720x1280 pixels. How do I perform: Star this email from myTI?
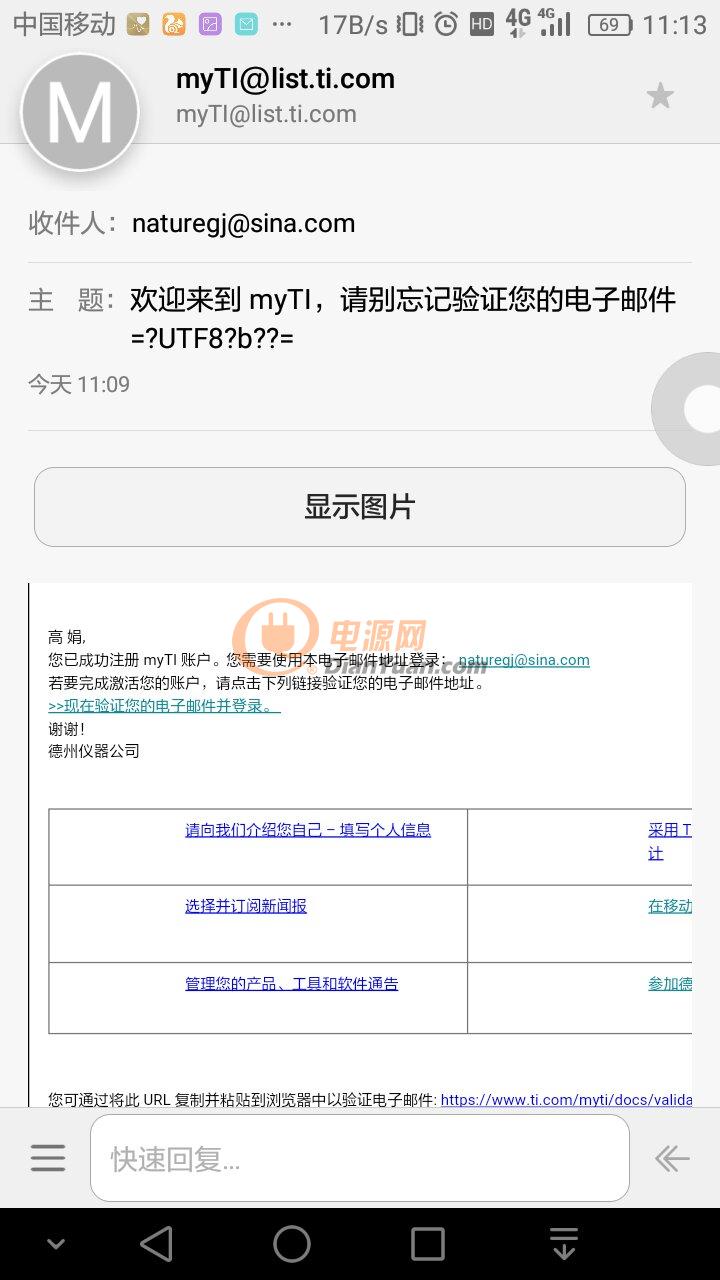(x=660, y=96)
